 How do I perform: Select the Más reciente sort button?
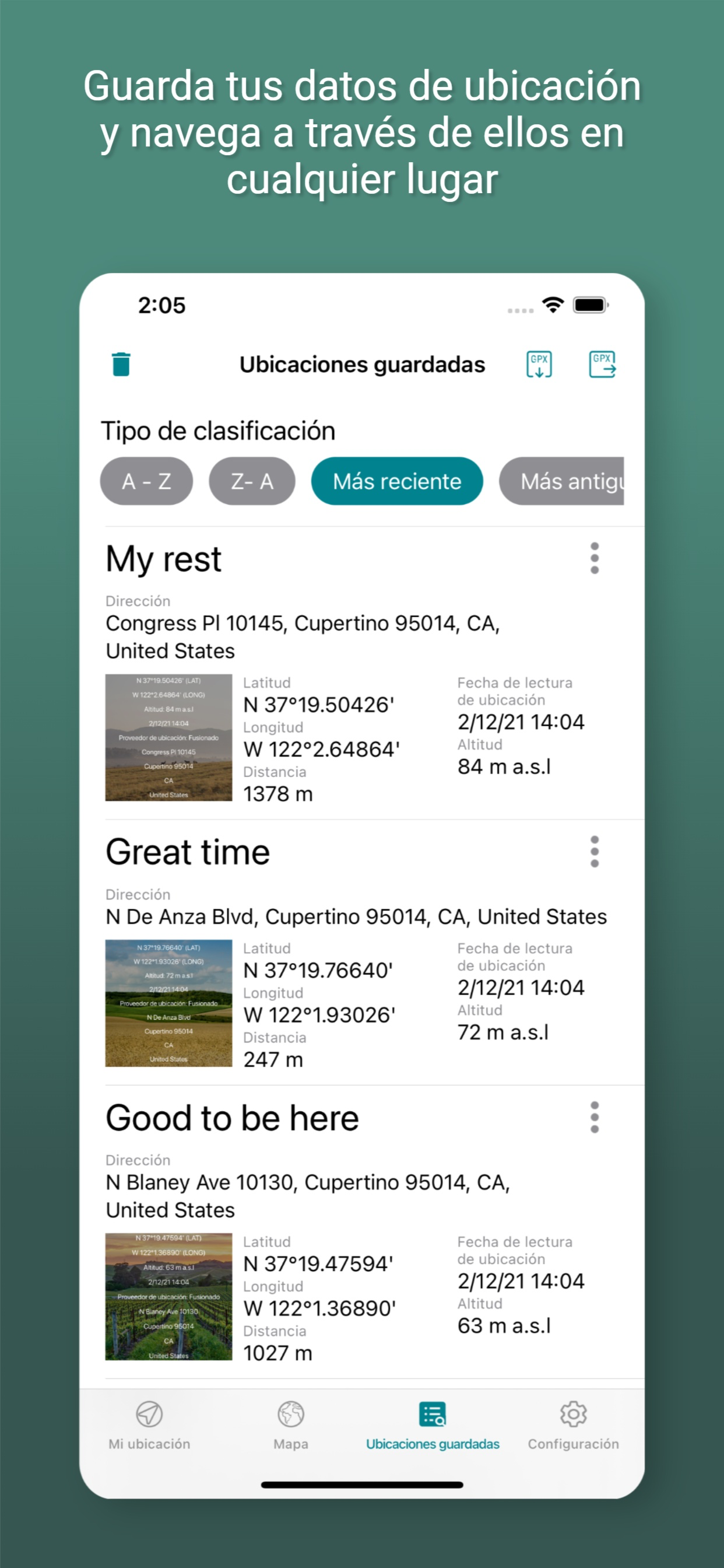396,481
